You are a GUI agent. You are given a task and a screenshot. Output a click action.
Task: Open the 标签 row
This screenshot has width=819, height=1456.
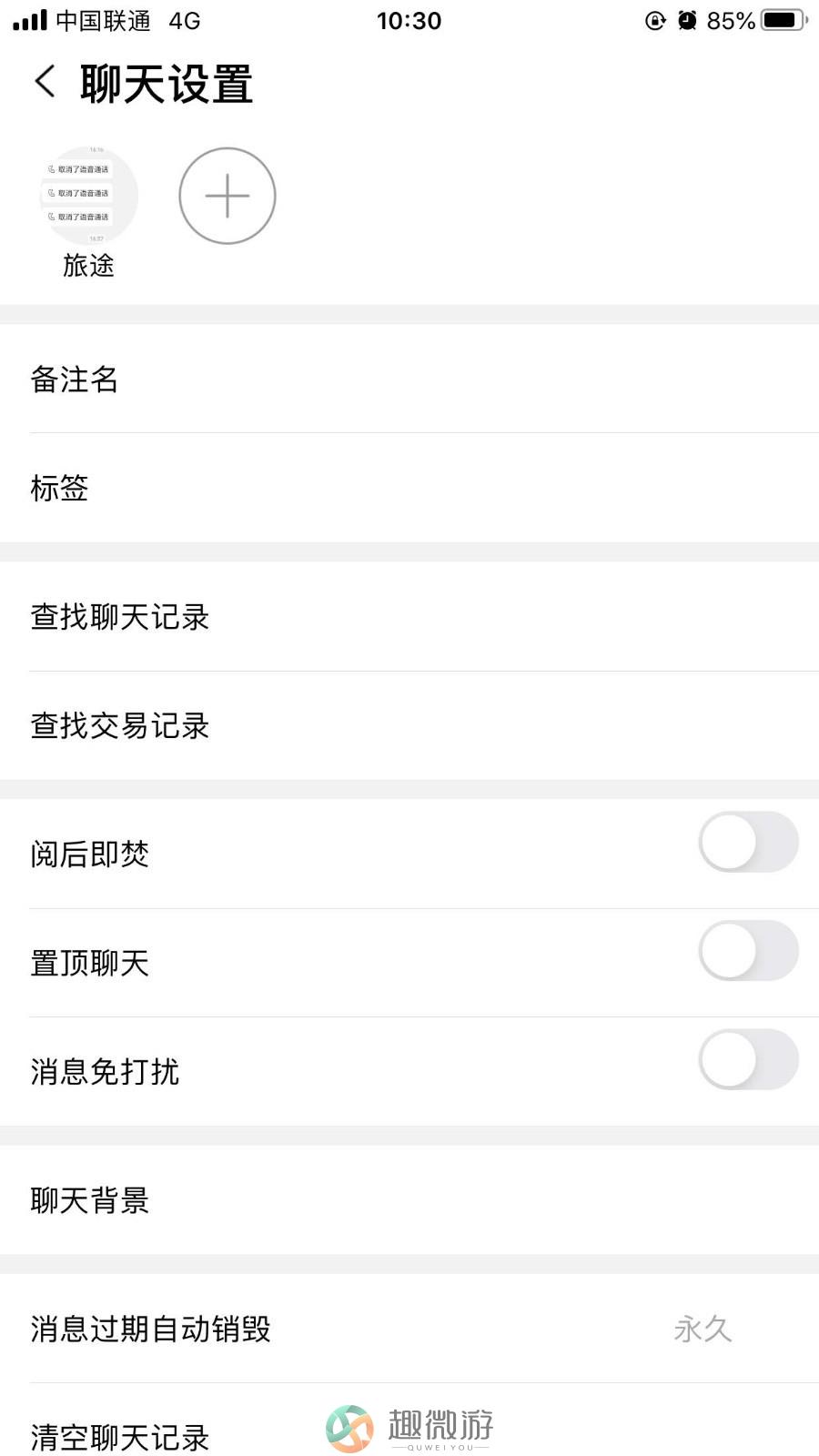coord(409,488)
